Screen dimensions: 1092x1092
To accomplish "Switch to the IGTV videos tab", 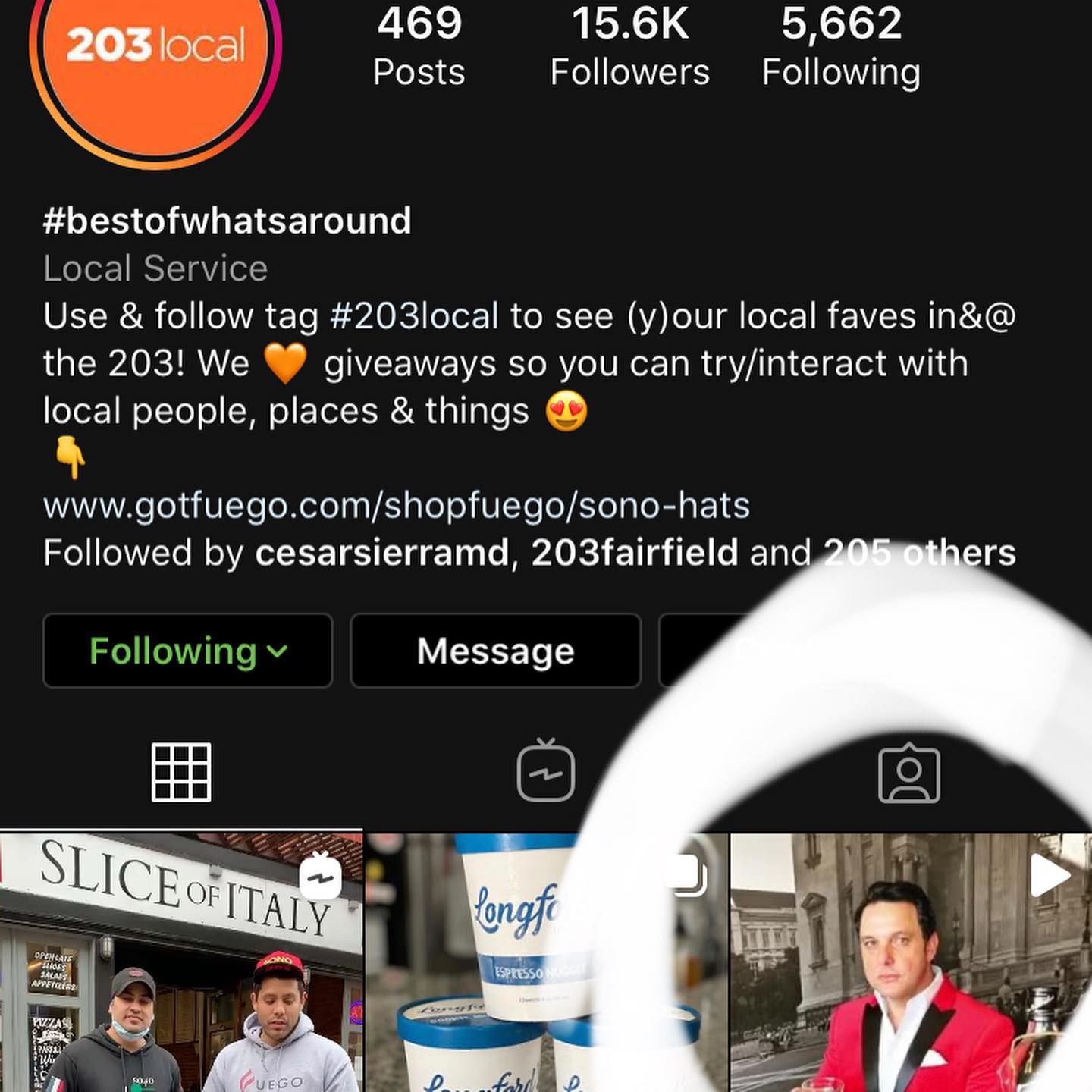I will (x=545, y=772).
